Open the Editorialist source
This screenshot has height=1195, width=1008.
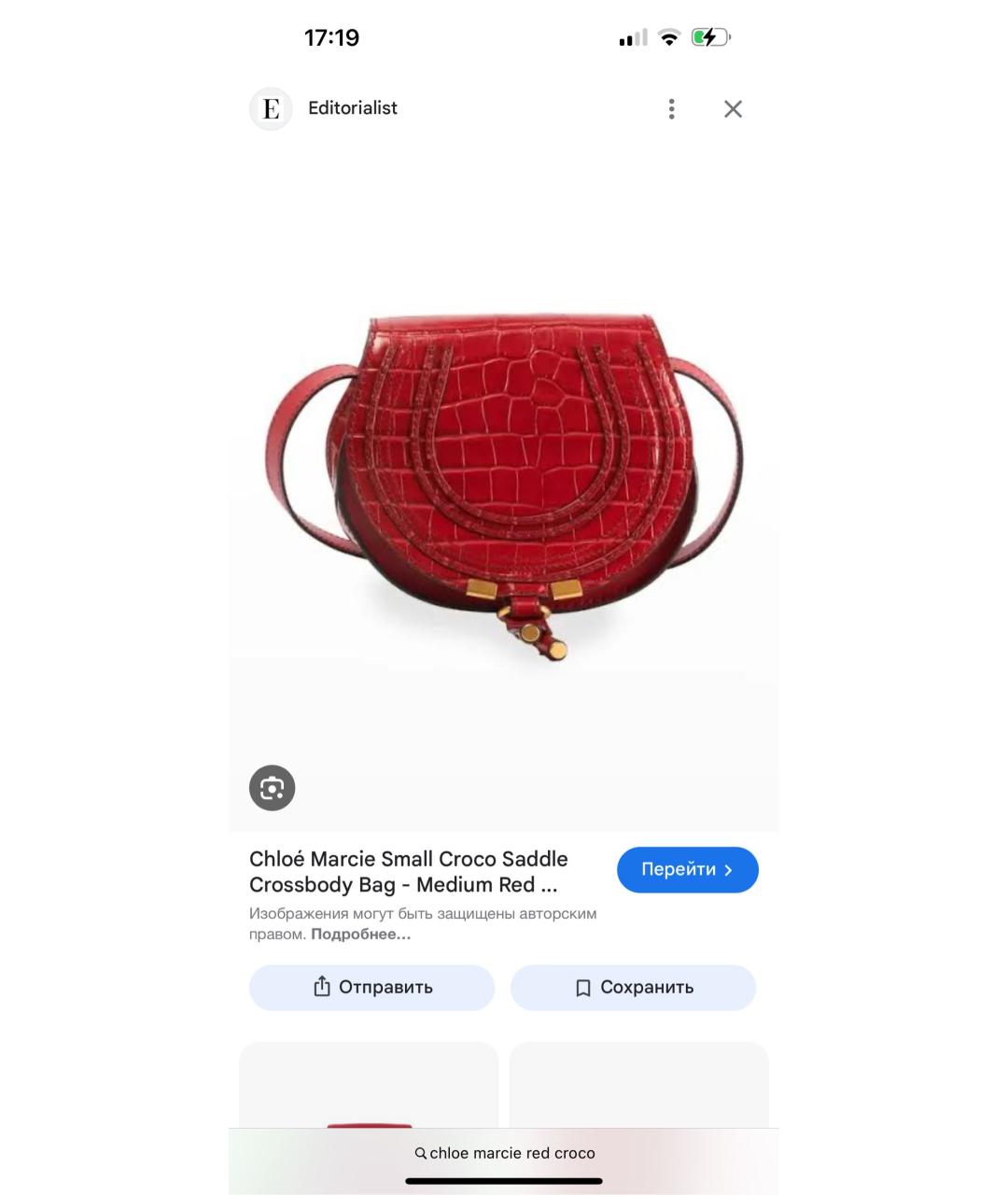click(x=352, y=108)
